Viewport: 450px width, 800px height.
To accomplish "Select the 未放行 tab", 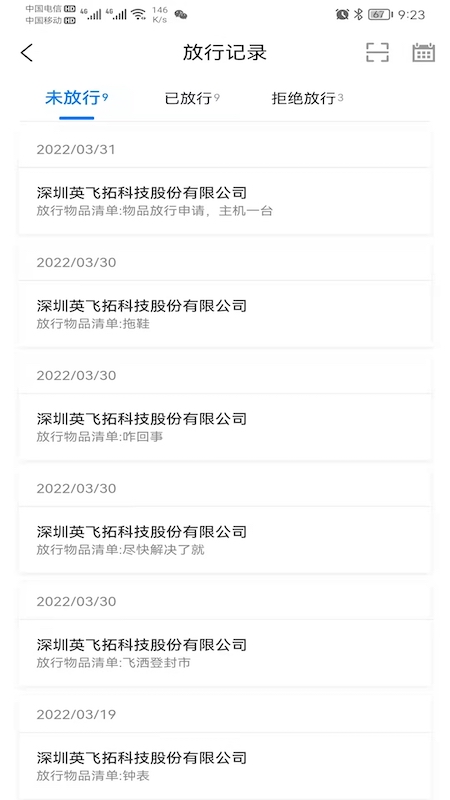I will [x=77, y=98].
